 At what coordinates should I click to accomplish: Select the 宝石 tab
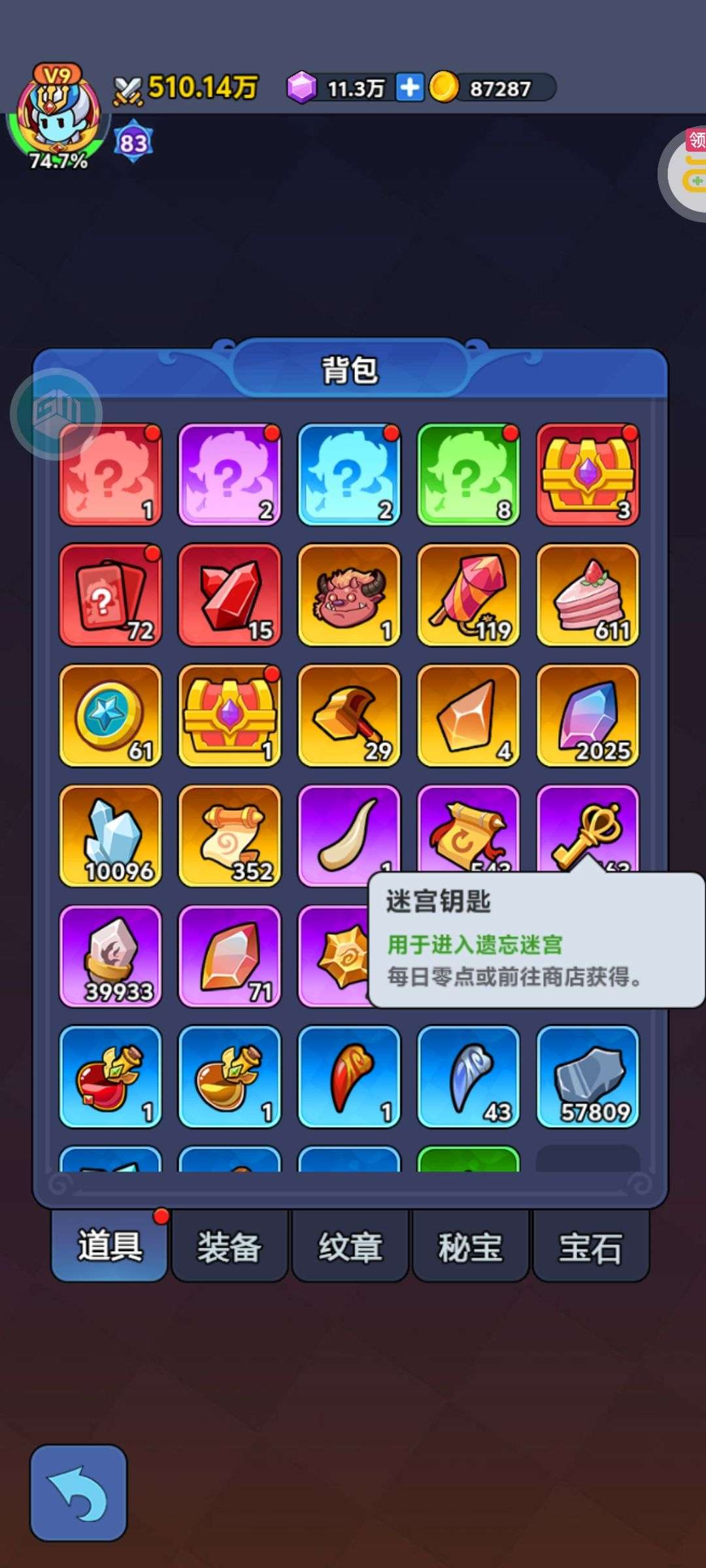[x=590, y=1247]
